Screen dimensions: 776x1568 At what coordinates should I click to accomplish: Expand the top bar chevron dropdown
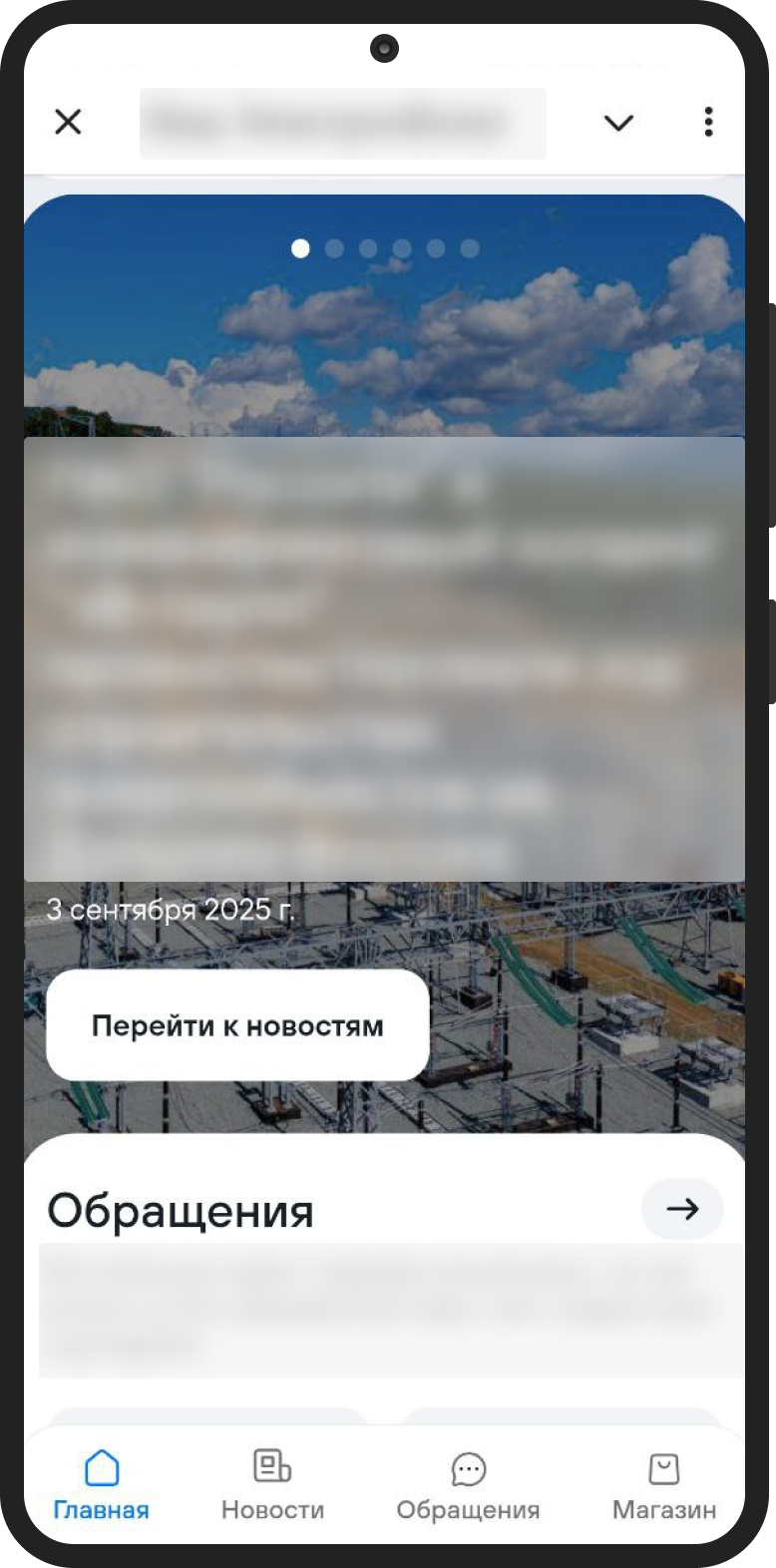pos(618,123)
